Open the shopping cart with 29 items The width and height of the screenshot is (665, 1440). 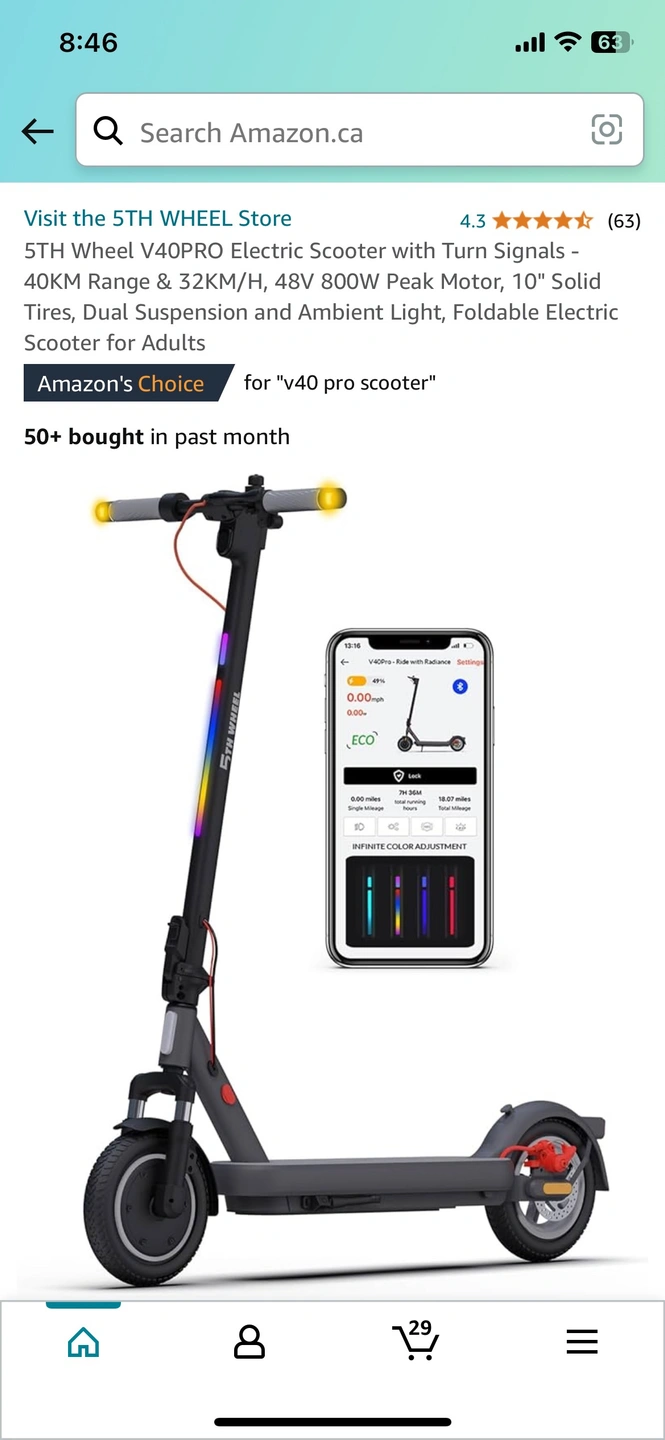pyautogui.click(x=415, y=1340)
